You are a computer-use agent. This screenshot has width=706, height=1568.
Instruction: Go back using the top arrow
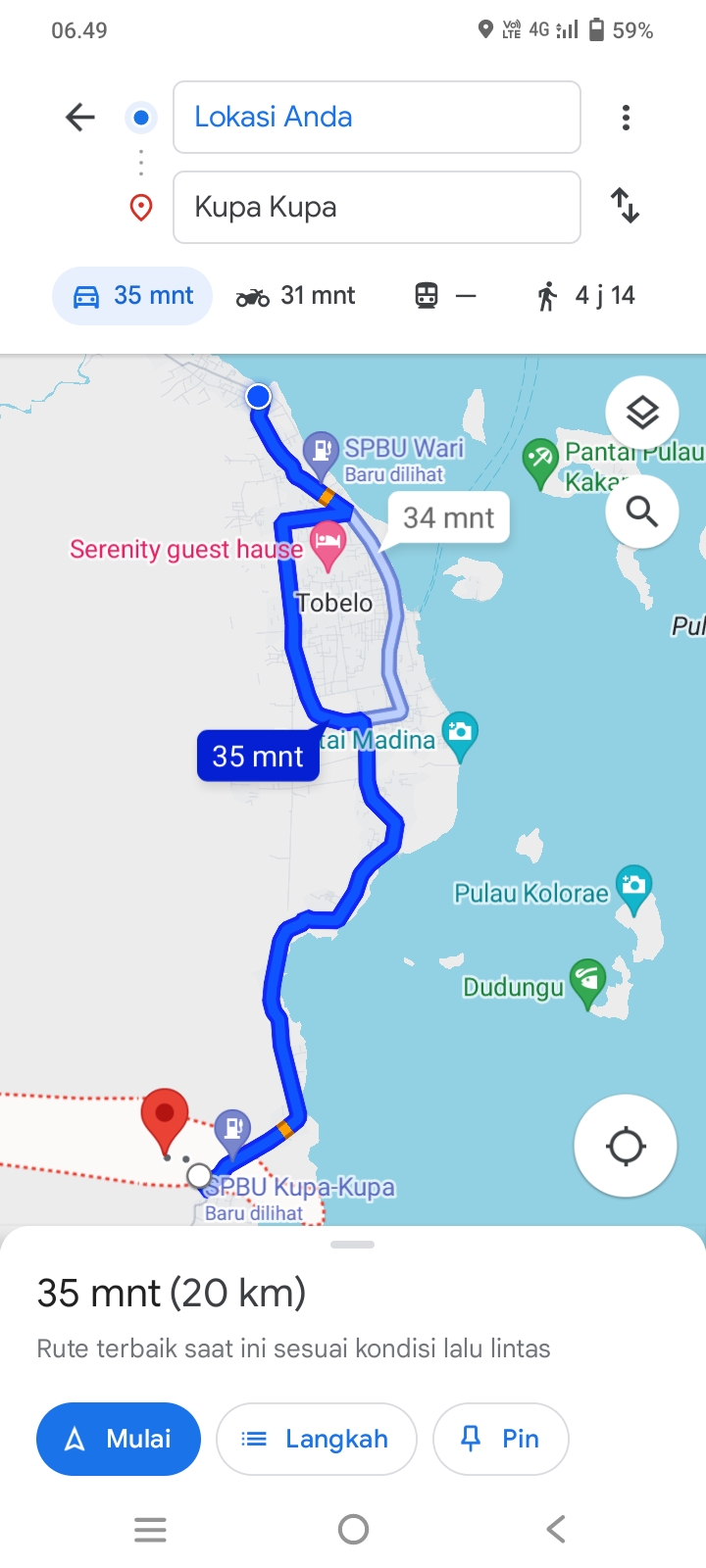80,118
